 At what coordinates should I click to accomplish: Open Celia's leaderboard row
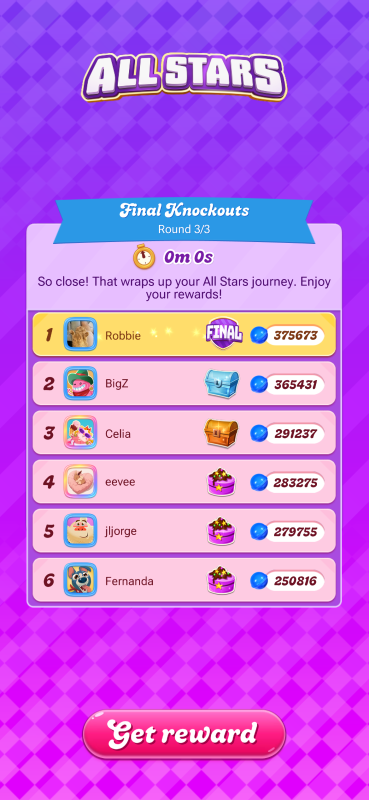184,433
